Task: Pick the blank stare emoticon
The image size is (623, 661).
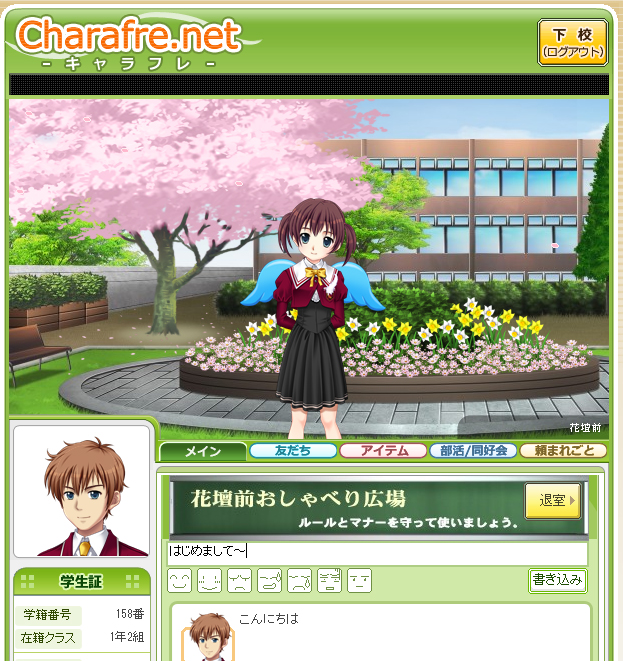Action: point(359,580)
